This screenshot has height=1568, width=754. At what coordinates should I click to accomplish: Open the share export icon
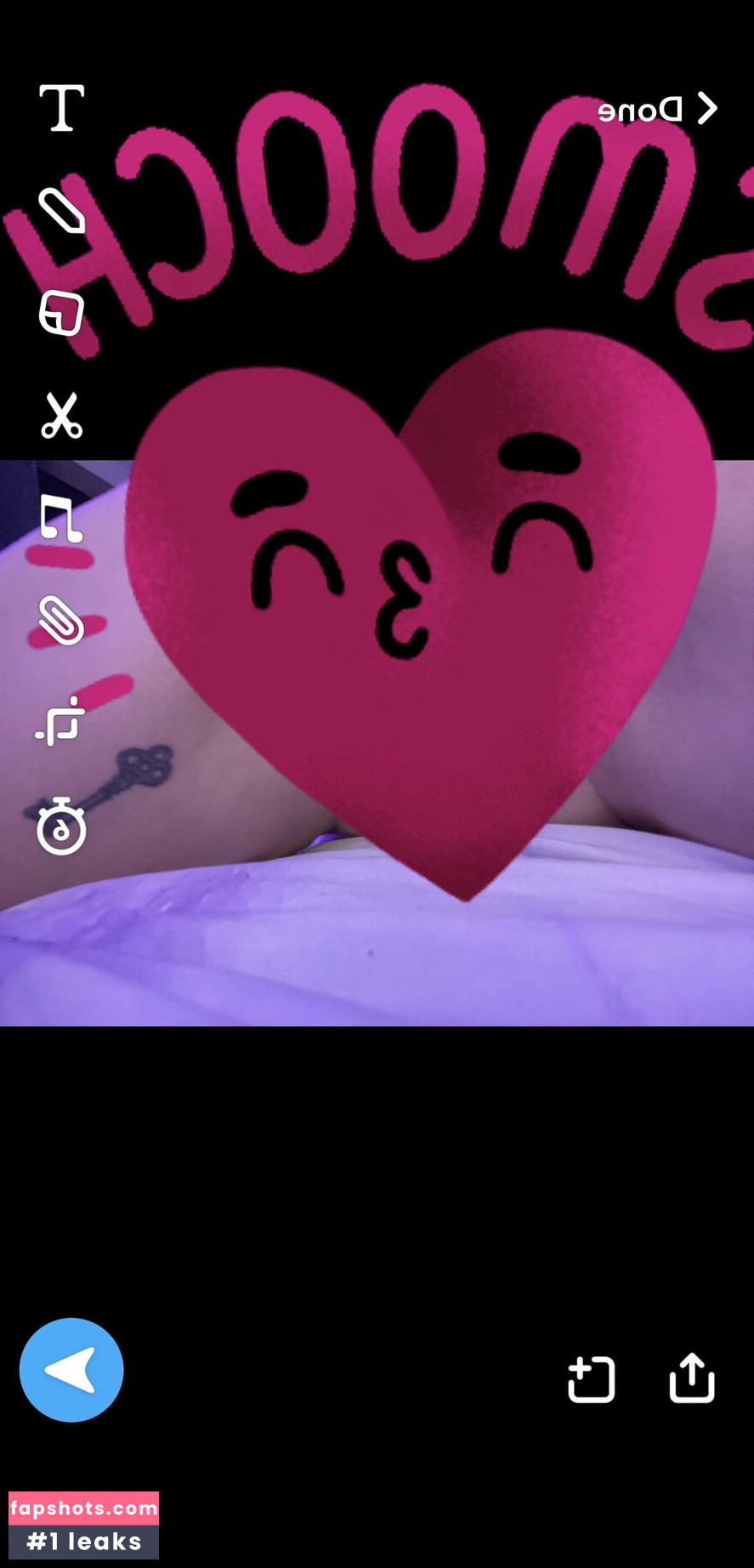tap(691, 1379)
